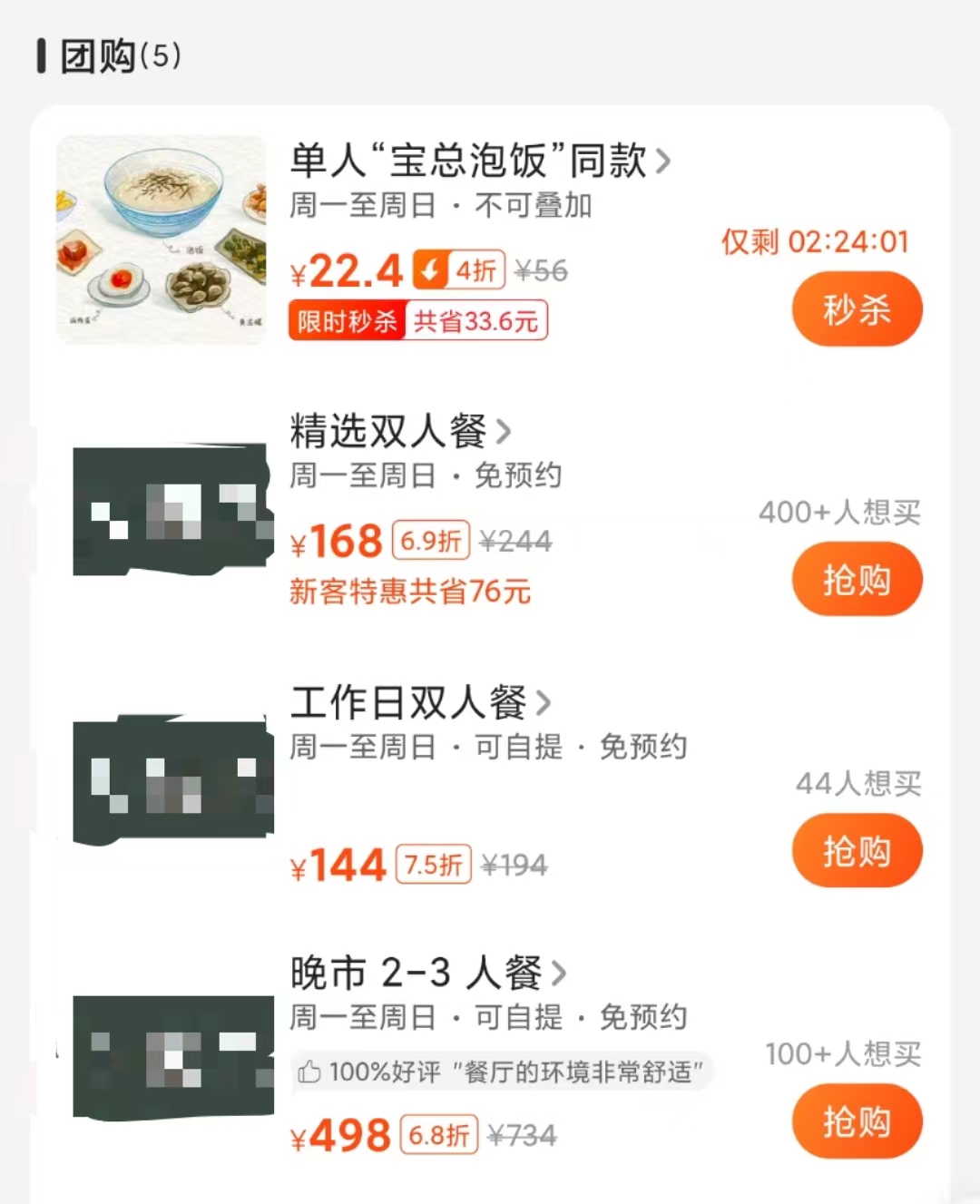This screenshot has height=1204, width=980.
Task: View the 宝总泡饭 dish image
Action: (162, 240)
